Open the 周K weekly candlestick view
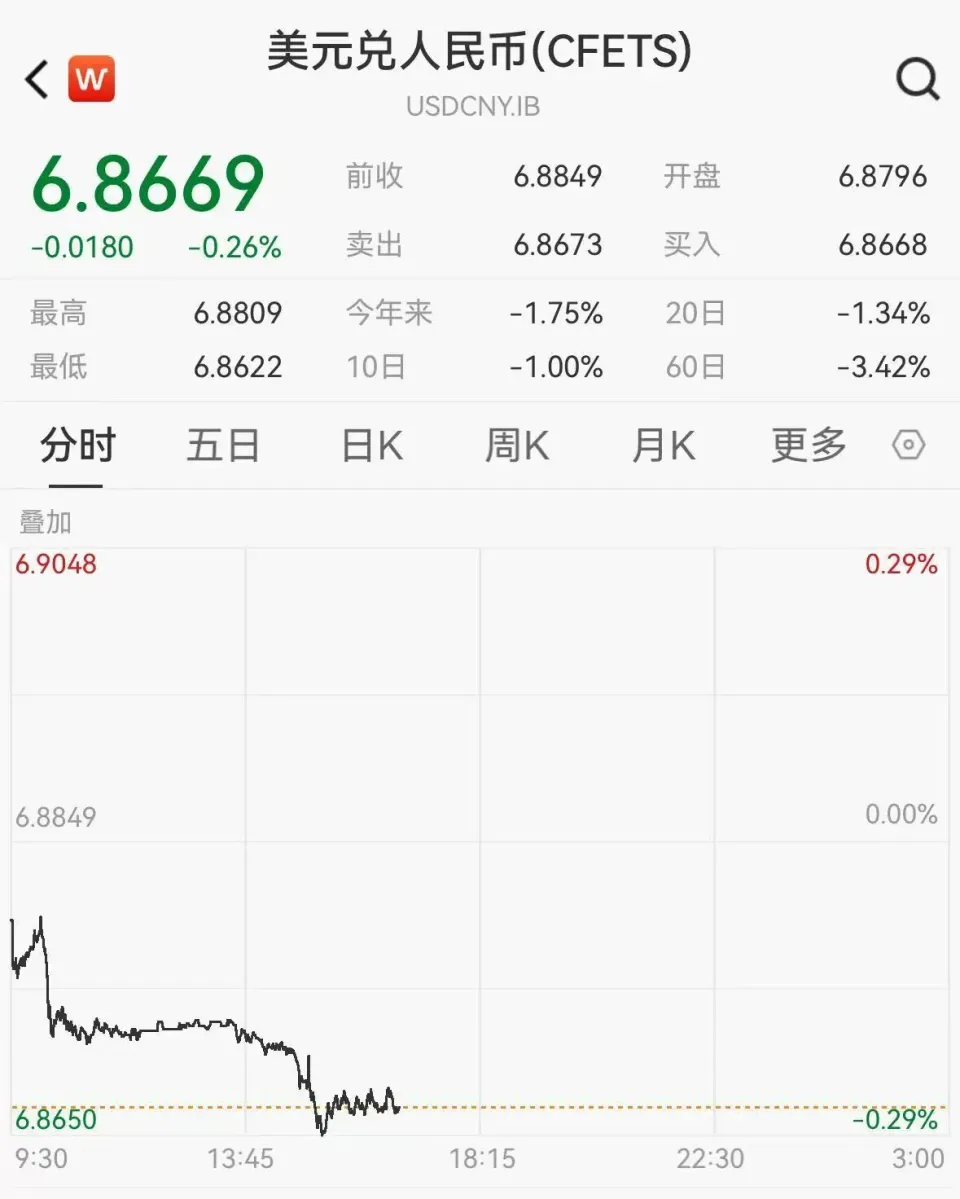The height and width of the screenshot is (1199, 960). pos(516,446)
